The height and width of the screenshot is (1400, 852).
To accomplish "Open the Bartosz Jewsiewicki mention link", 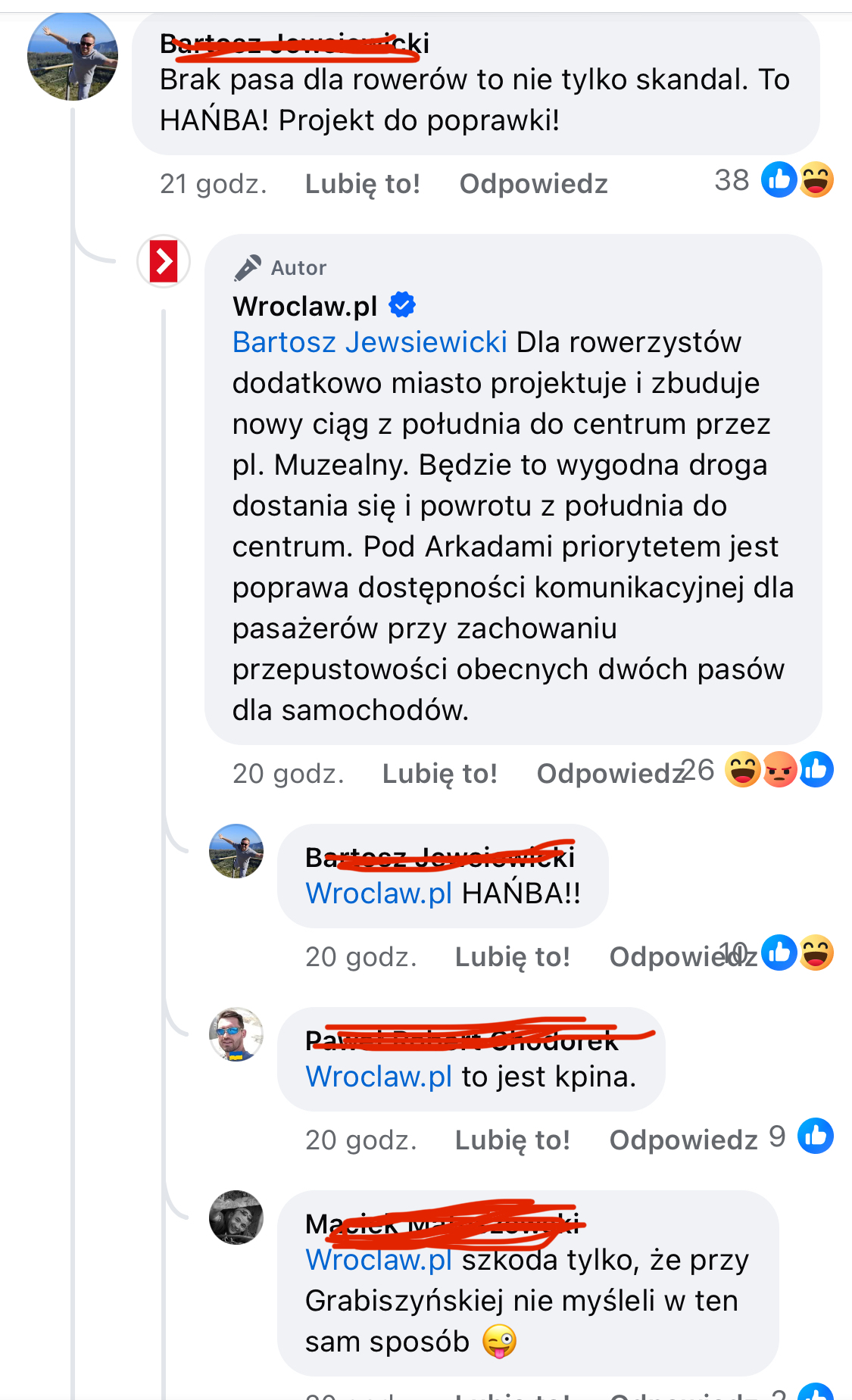I will point(370,342).
